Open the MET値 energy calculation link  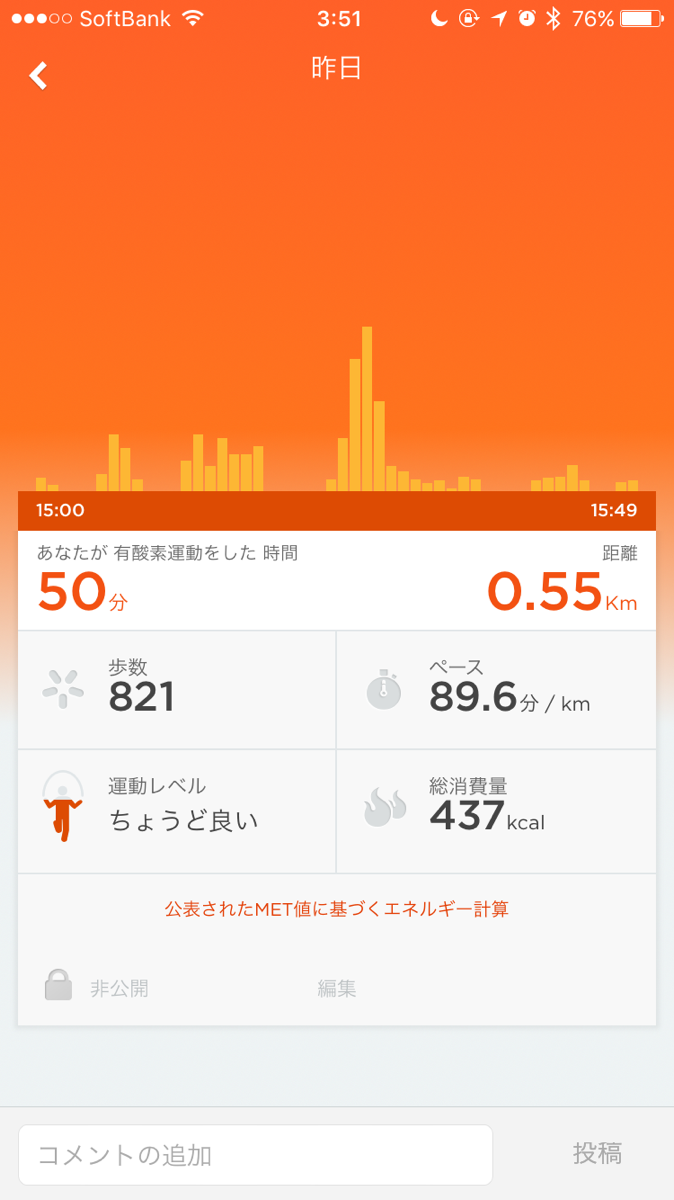(337, 909)
